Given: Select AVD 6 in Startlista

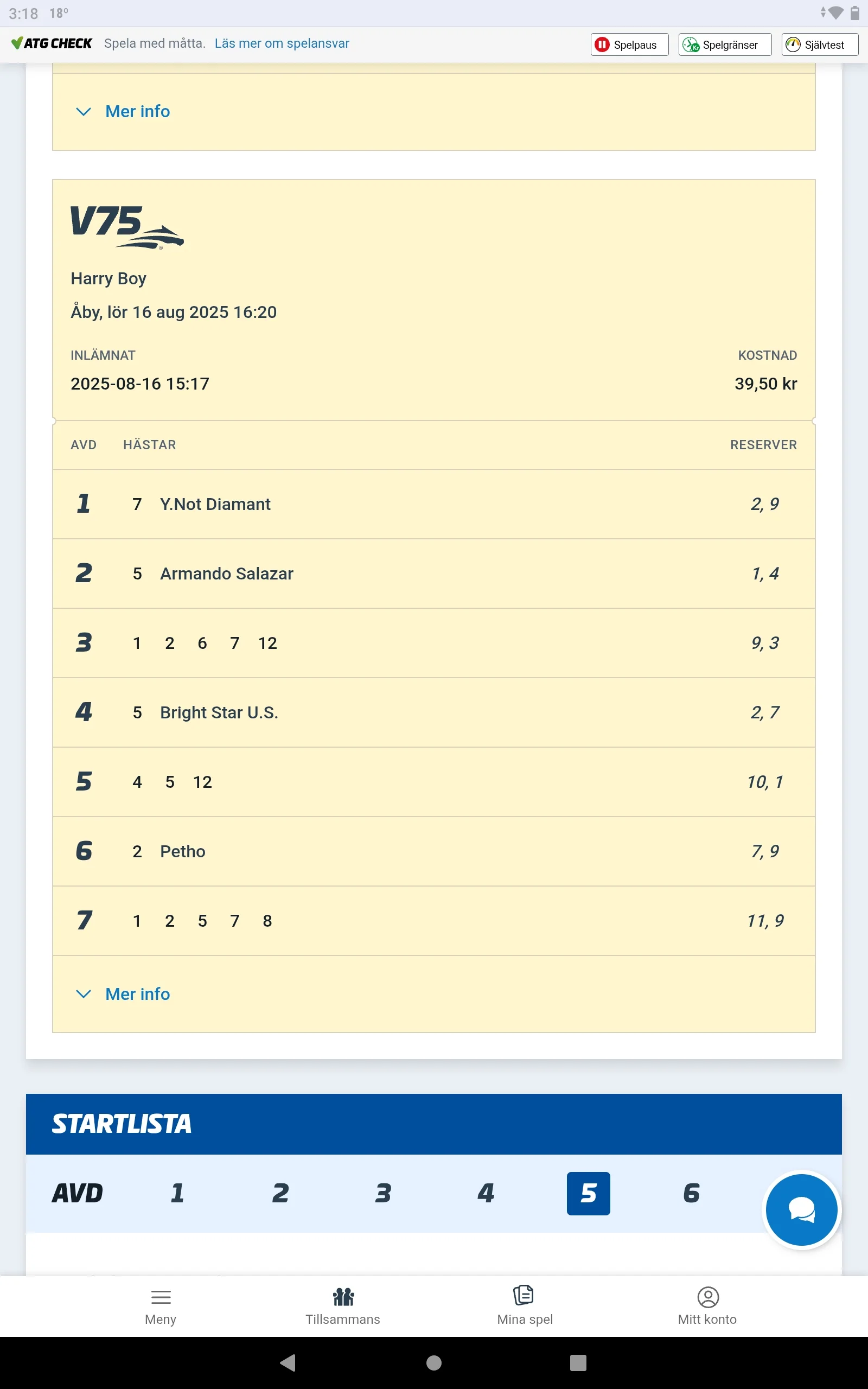Looking at the screenshot, I should coord(691,1193).
